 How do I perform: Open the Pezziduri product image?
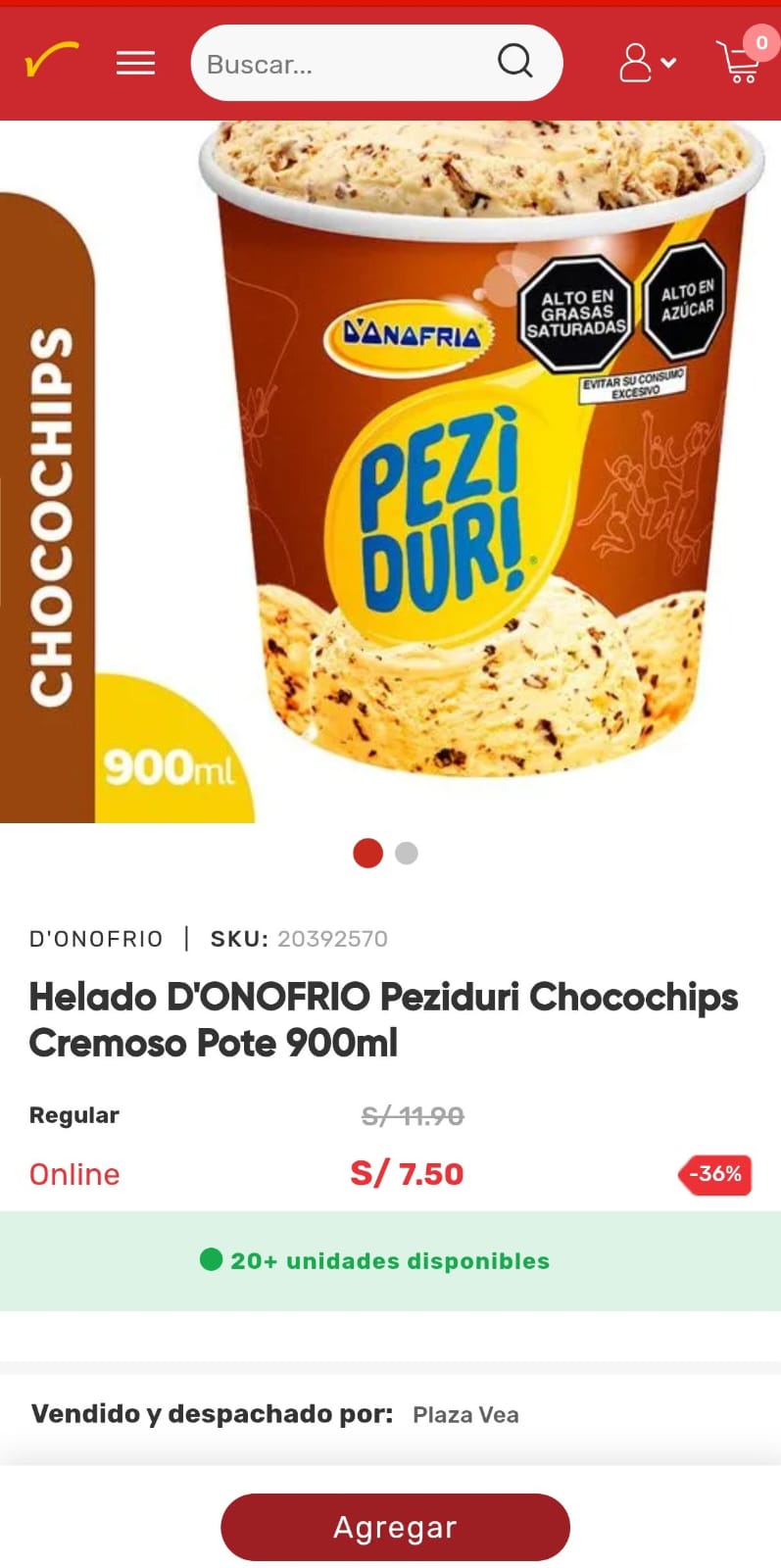(390, 471)
